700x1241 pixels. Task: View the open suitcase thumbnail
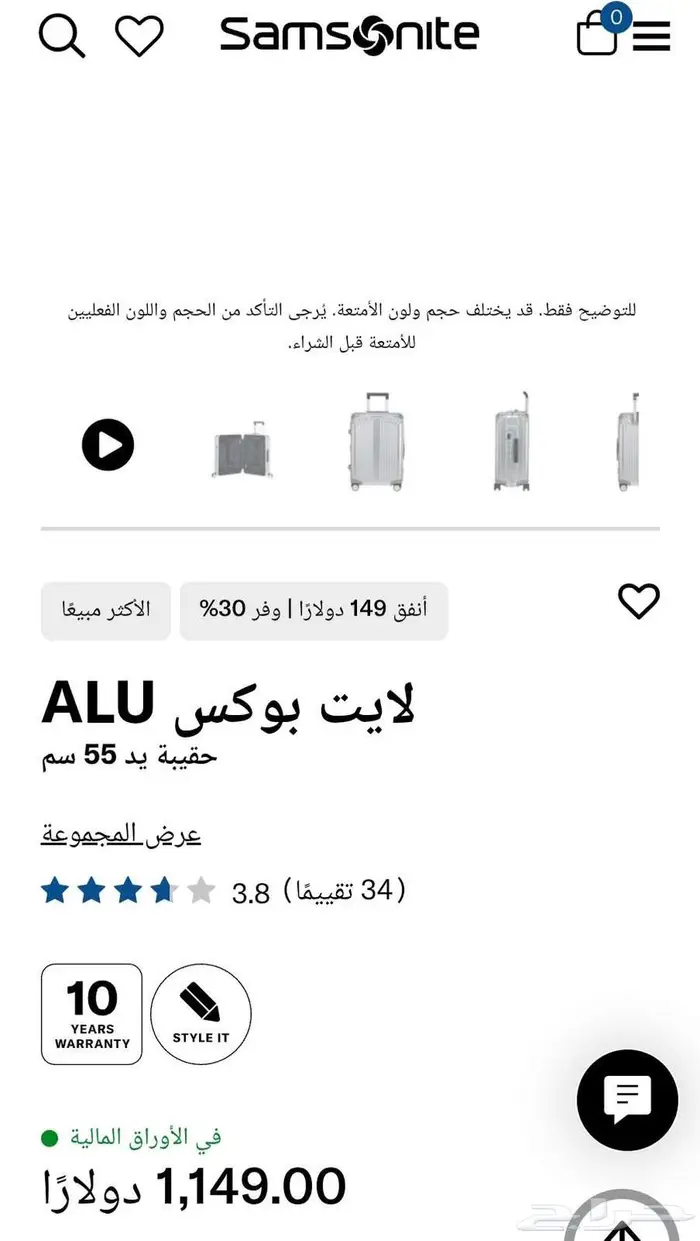[x=241, y=449]
